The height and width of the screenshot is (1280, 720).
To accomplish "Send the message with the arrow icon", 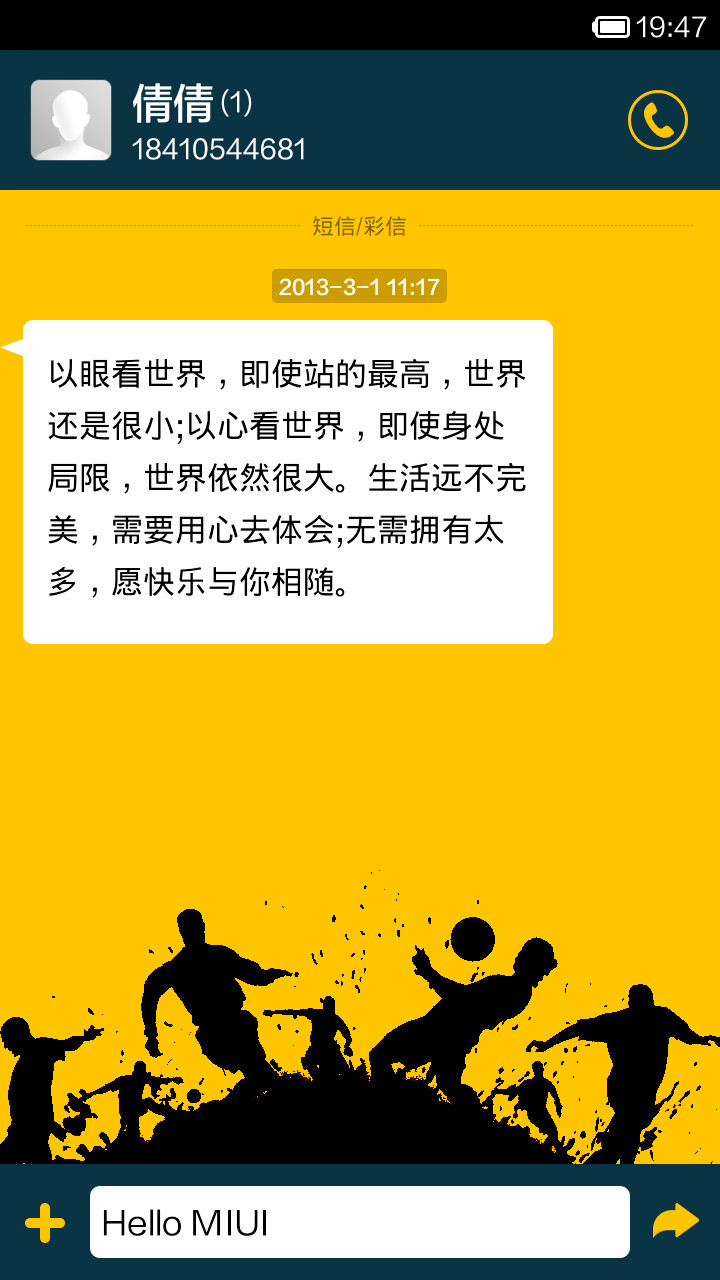I will pyautogui.click(x=675, y=1222).
